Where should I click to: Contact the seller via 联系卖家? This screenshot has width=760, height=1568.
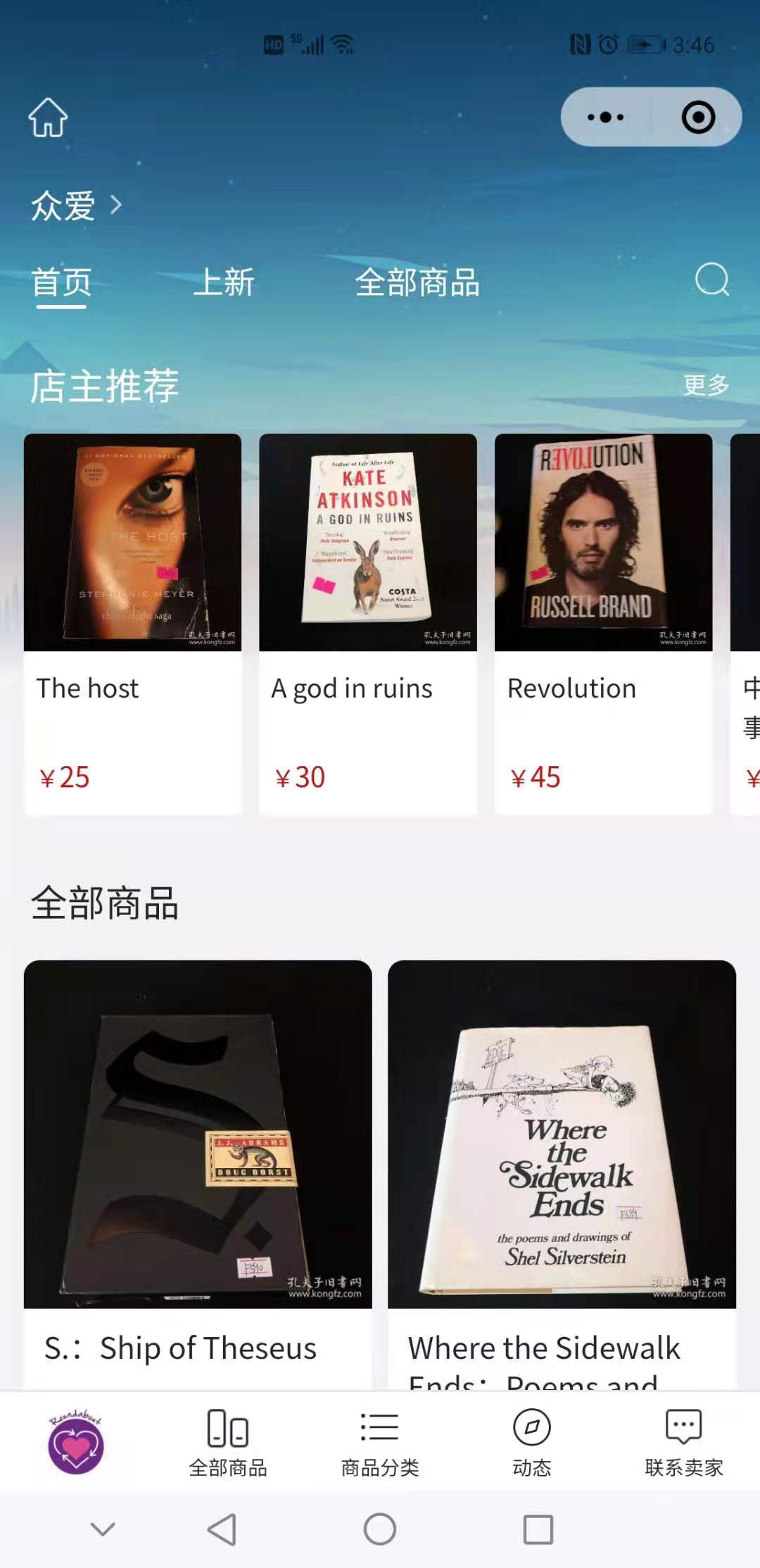[684, 1441]
